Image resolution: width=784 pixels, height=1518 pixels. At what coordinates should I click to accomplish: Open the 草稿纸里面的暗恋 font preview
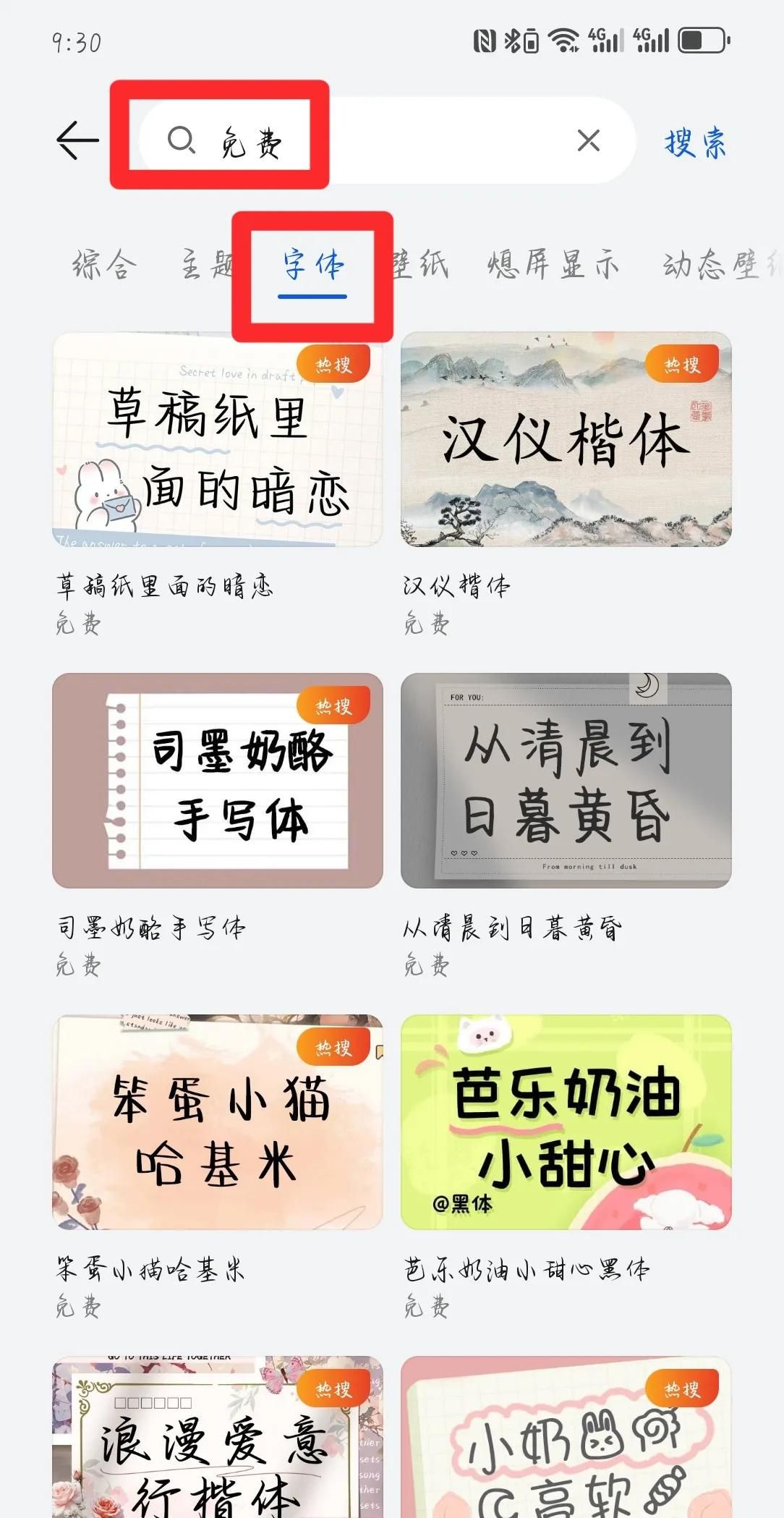click(x=217, y=441)
